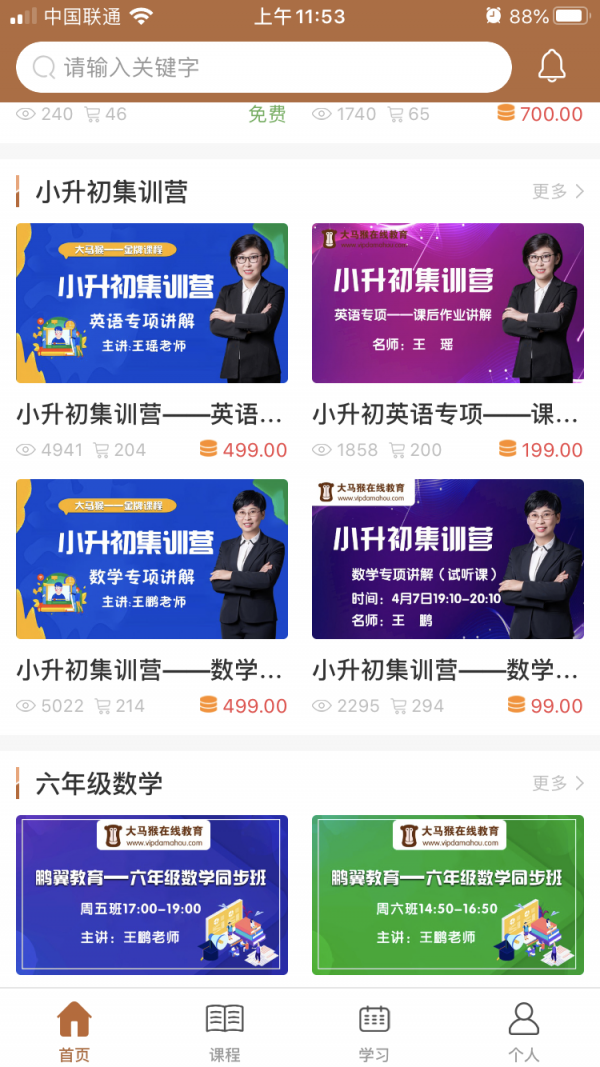Switch to the 首页 tab

[75, 1030]
